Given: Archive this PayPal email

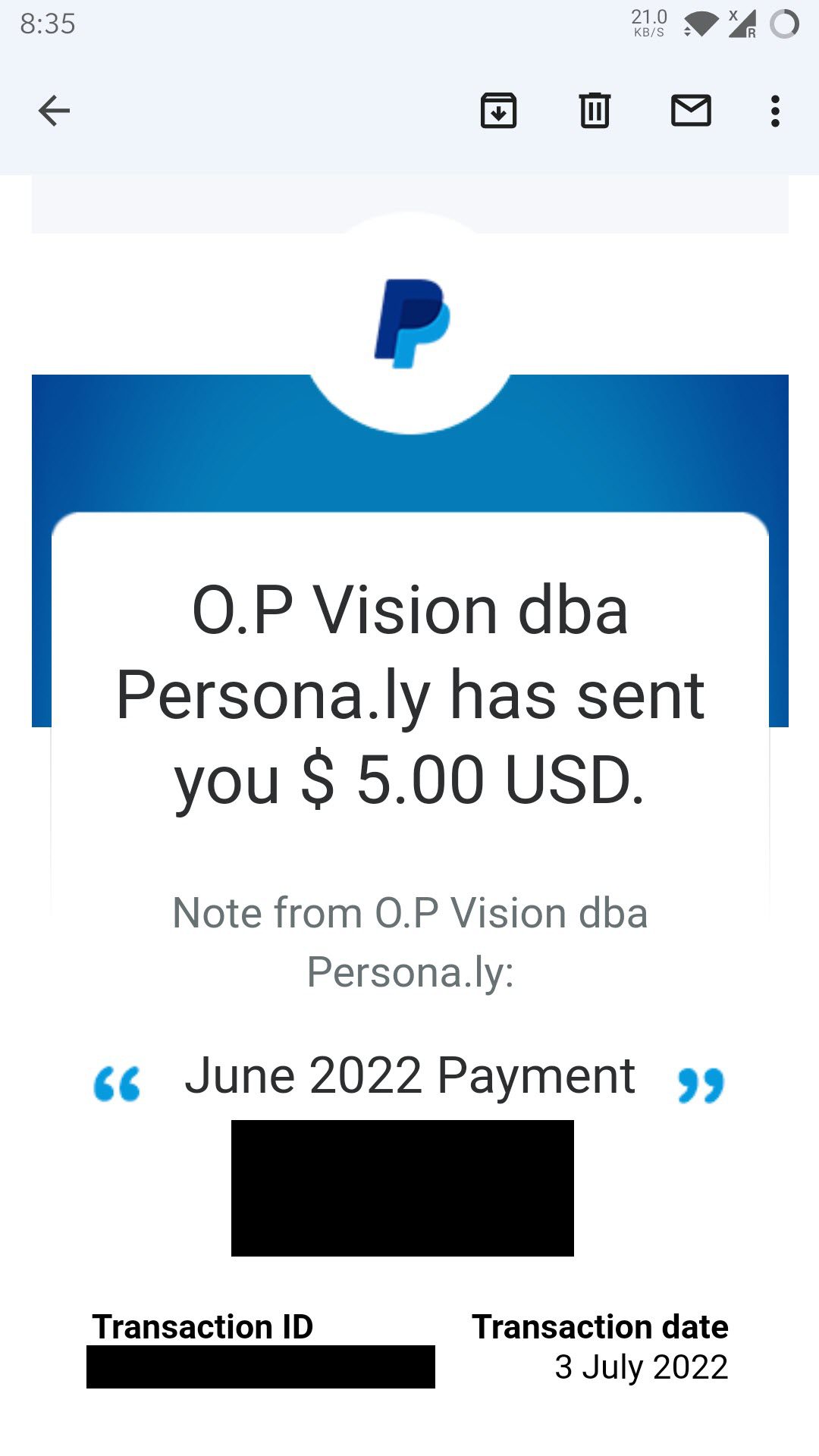Looking at the screenshot, I should pos(498,111).
